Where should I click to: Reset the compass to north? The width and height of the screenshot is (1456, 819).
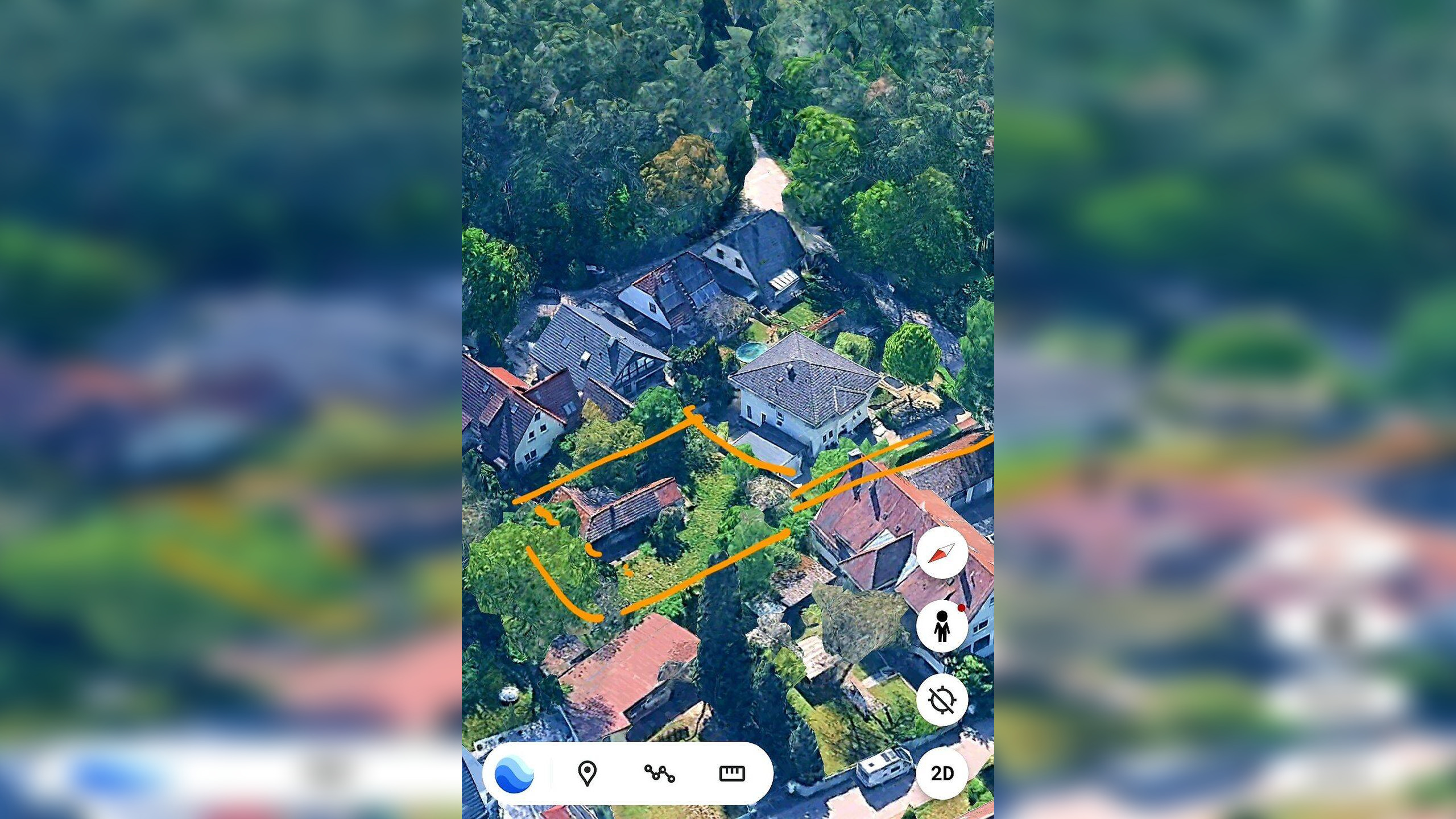[942, 552]
